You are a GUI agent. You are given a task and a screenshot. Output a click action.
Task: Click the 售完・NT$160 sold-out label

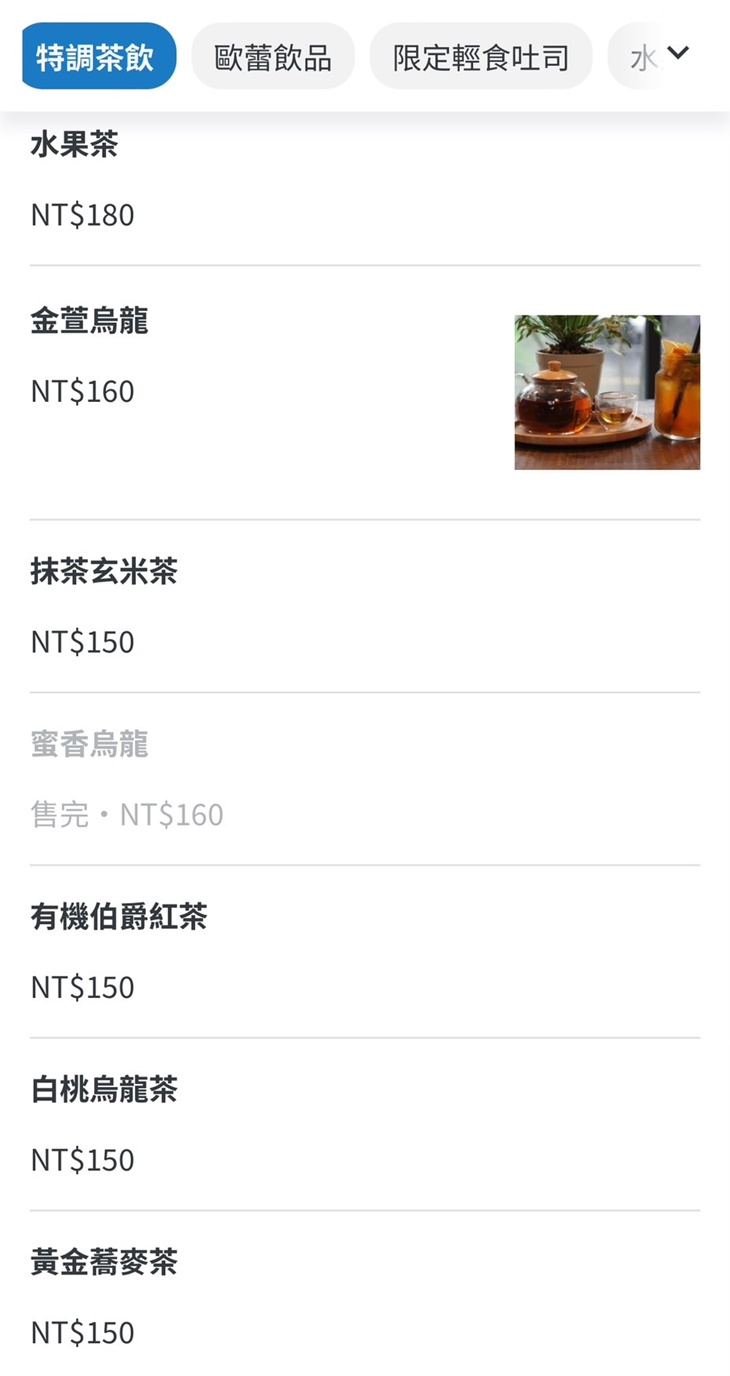coord(127,814)
